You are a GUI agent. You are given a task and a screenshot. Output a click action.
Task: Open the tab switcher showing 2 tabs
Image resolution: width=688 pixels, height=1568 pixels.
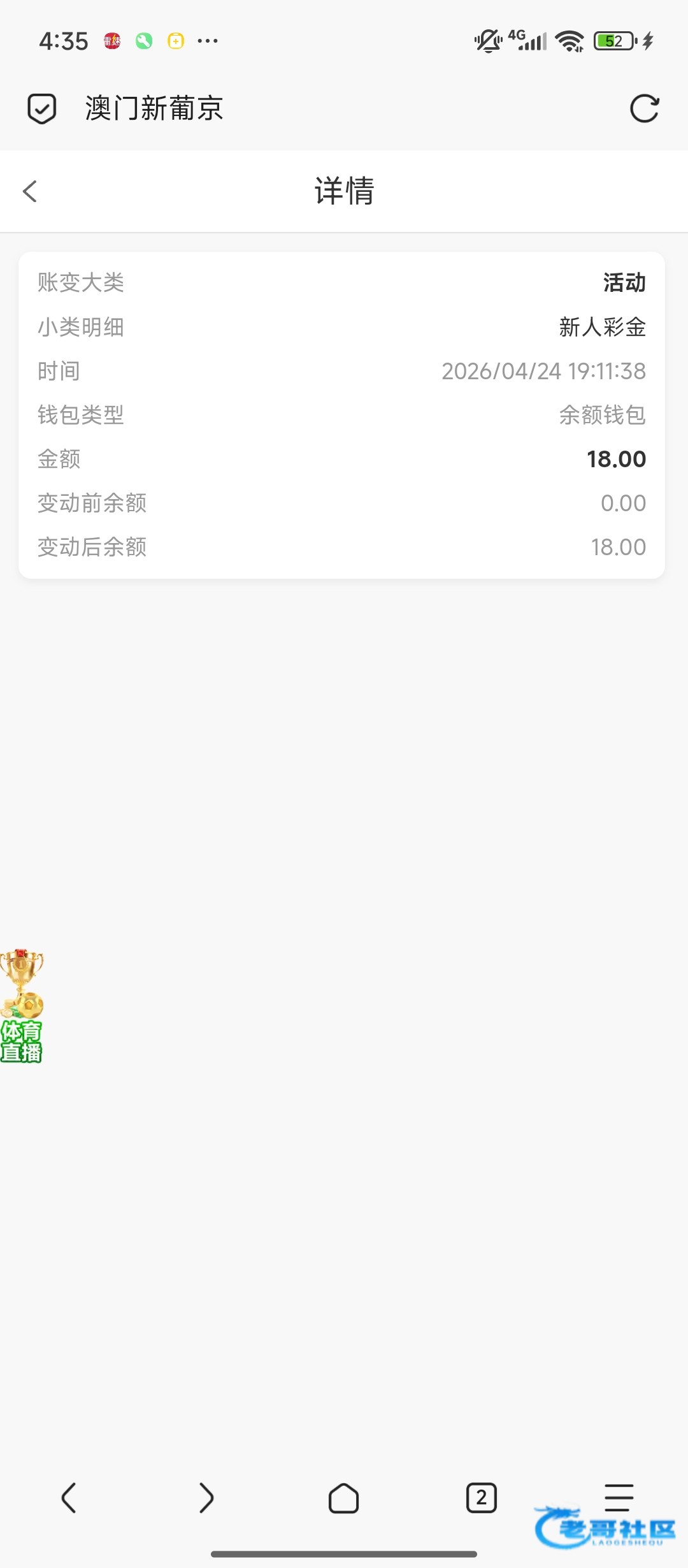pyautogui.click(x=482, y=1498)
